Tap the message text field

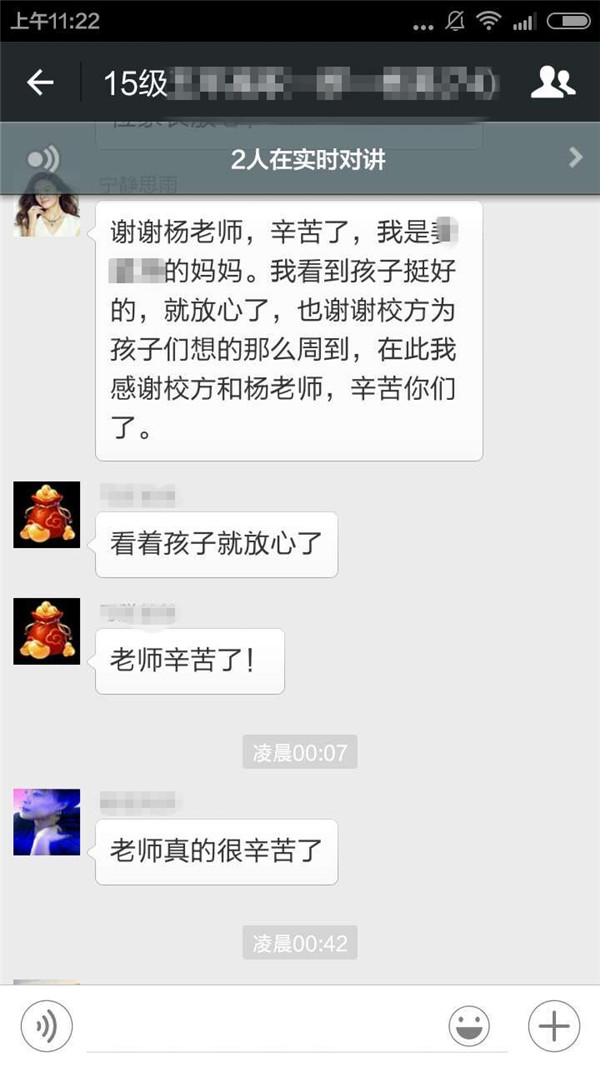pyautogui.click(x=260, y=1026)
